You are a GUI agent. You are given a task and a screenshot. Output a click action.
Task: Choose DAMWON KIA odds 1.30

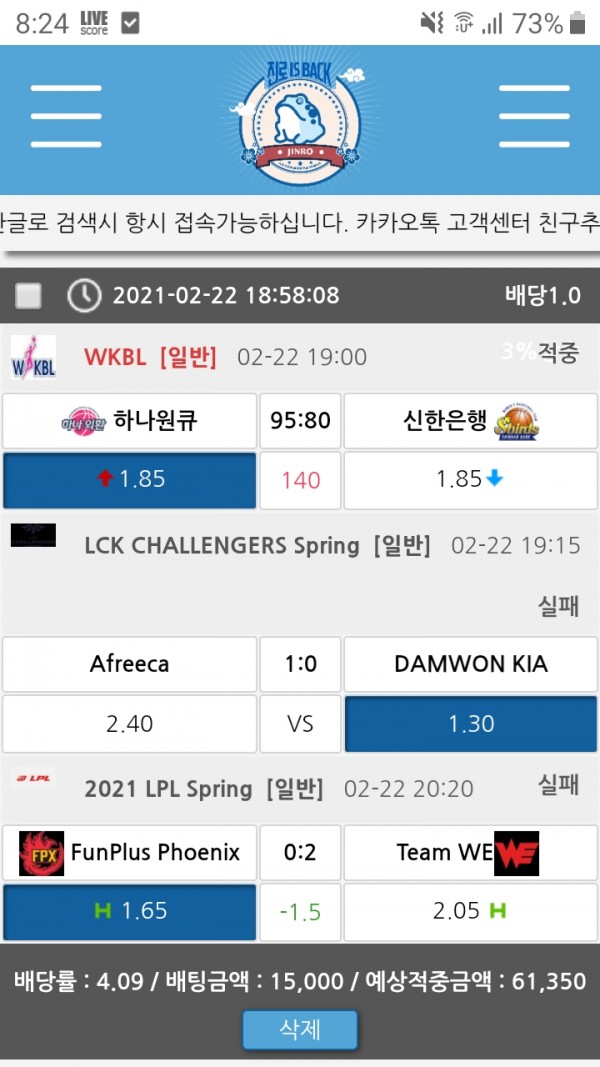[x=469, y=723]
